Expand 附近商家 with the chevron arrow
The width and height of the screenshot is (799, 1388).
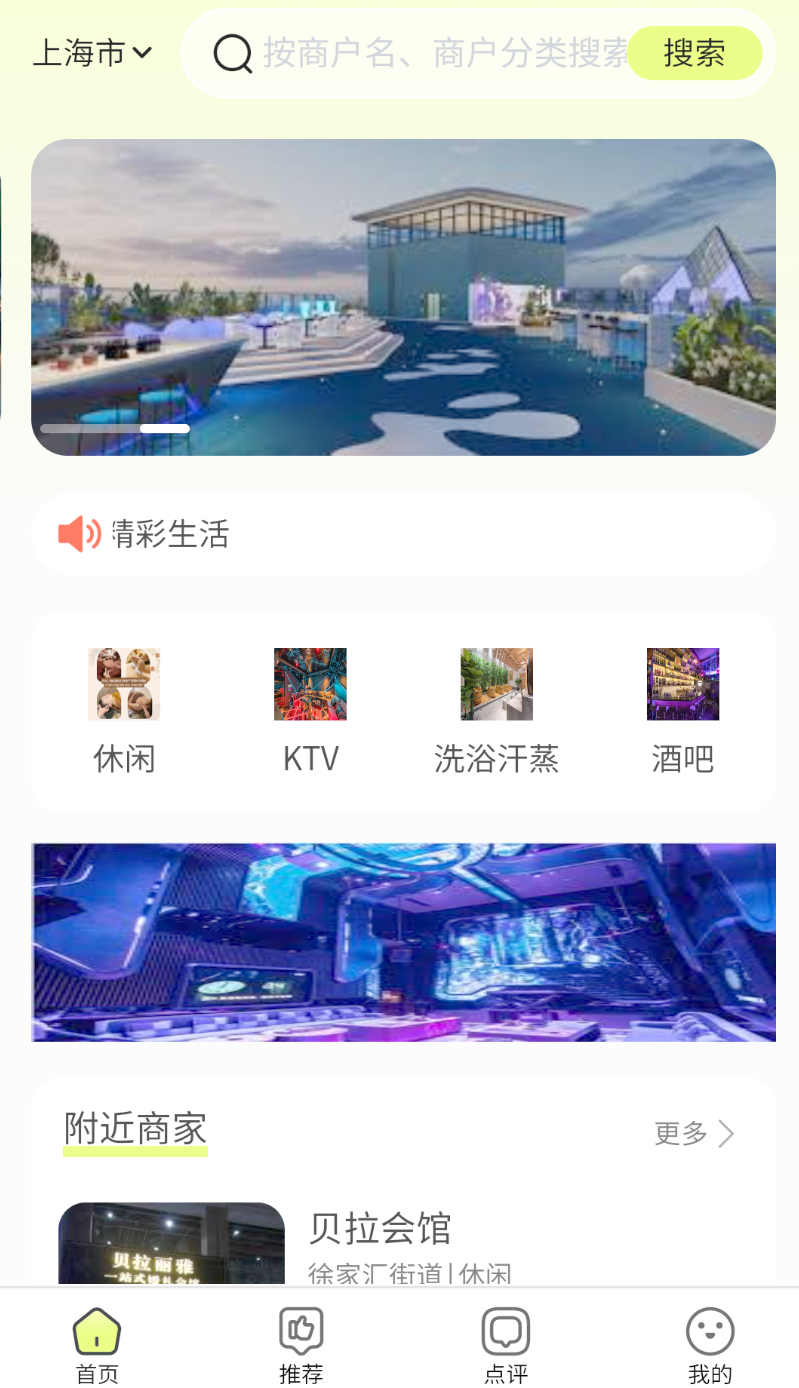tap(729, 1133)
